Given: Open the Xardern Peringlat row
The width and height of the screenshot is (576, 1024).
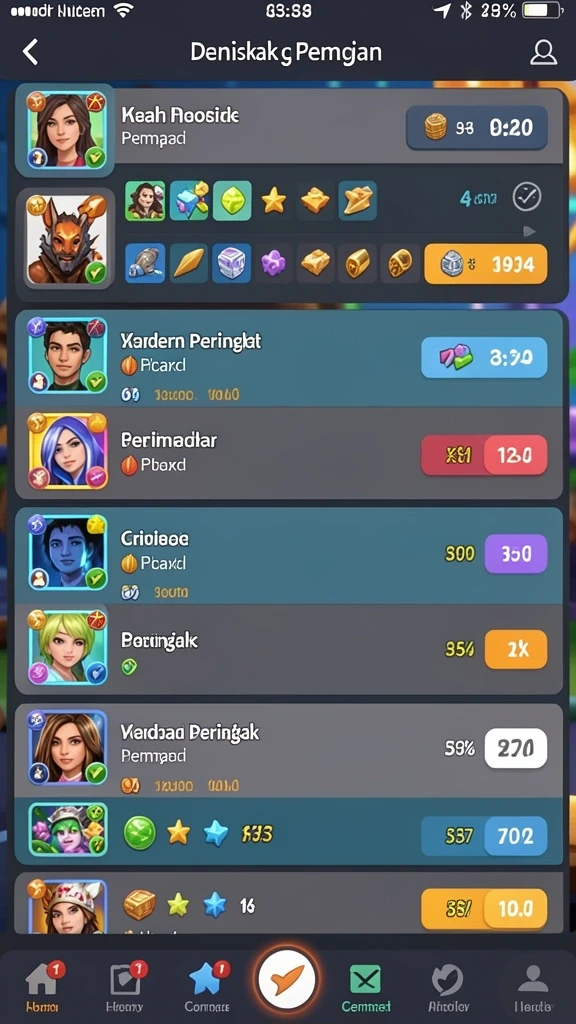Looking at the screenshot, I should 289,358.
